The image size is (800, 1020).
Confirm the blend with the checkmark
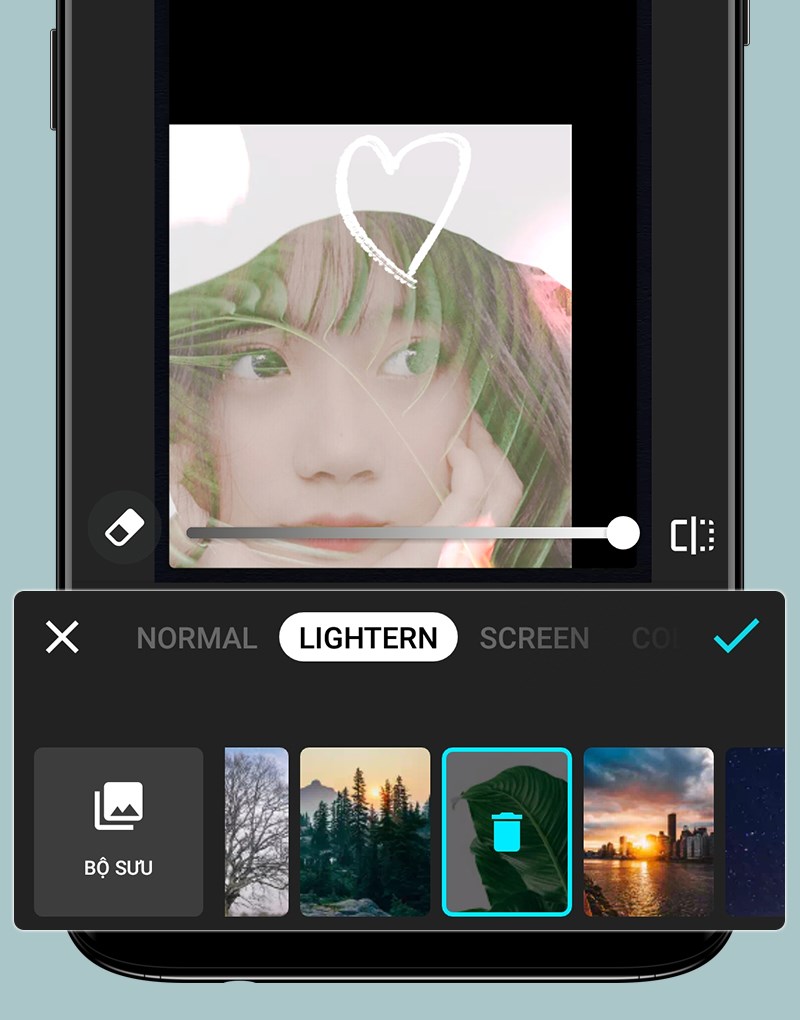coord(736,636)
